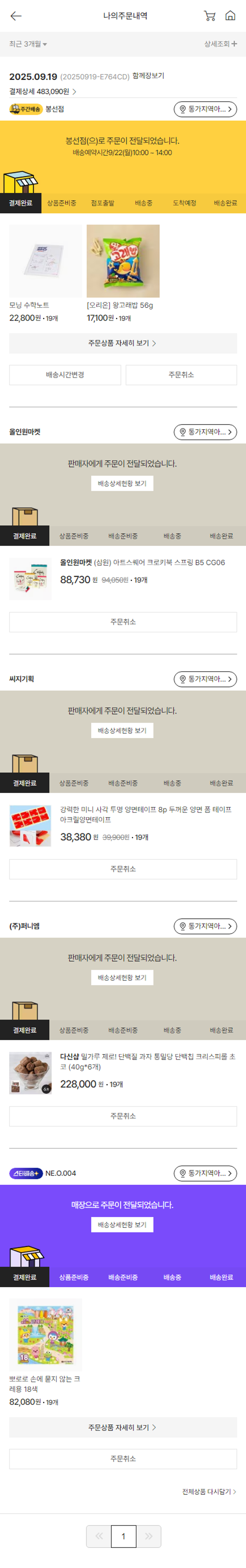Open 배송상세현황 보기 for 씨지기획
The height and width of the screenshot is (1568, 246).
click(122, 730)
